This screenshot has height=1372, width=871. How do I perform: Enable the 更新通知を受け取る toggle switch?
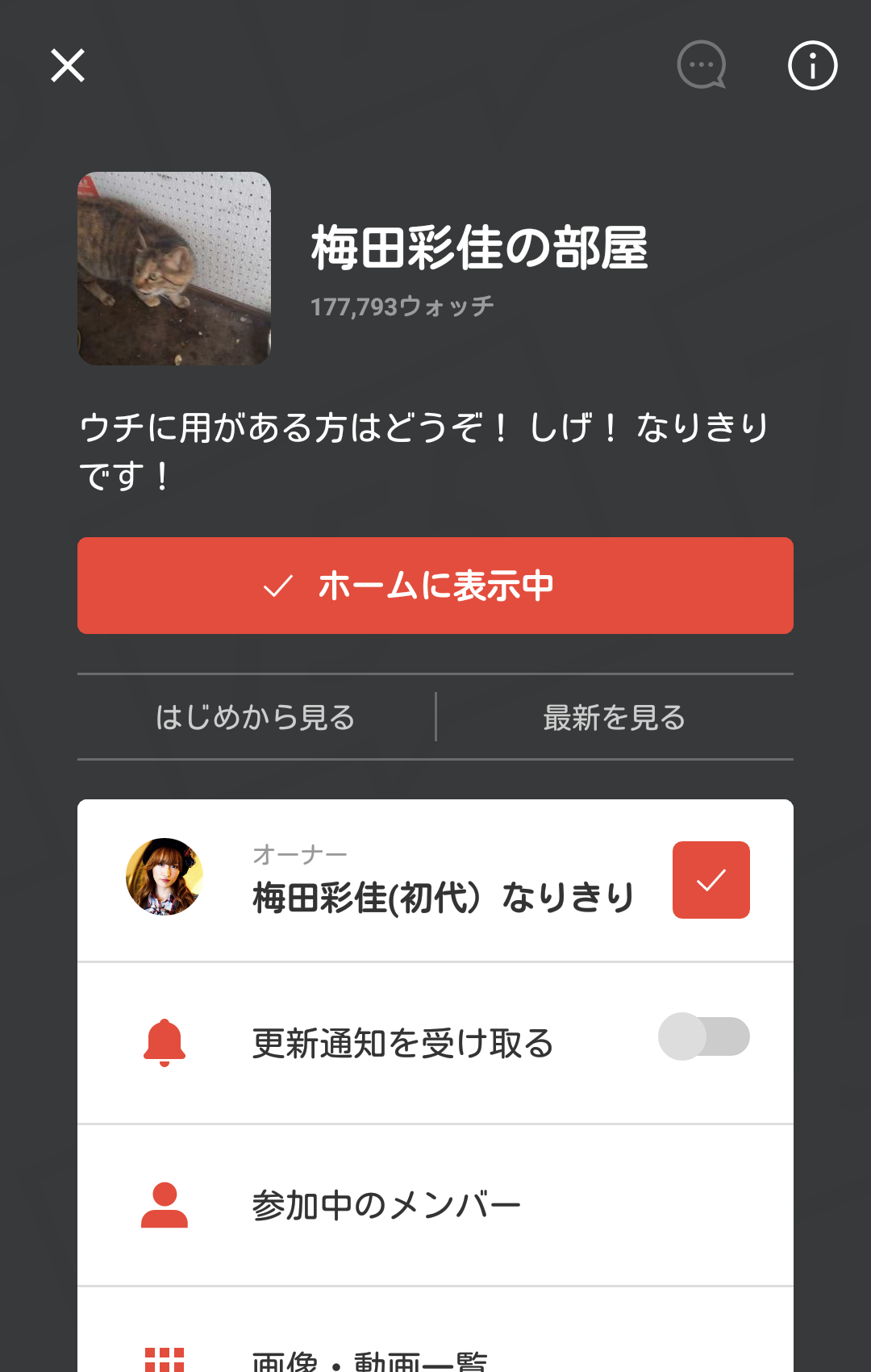click(704, 1038)
